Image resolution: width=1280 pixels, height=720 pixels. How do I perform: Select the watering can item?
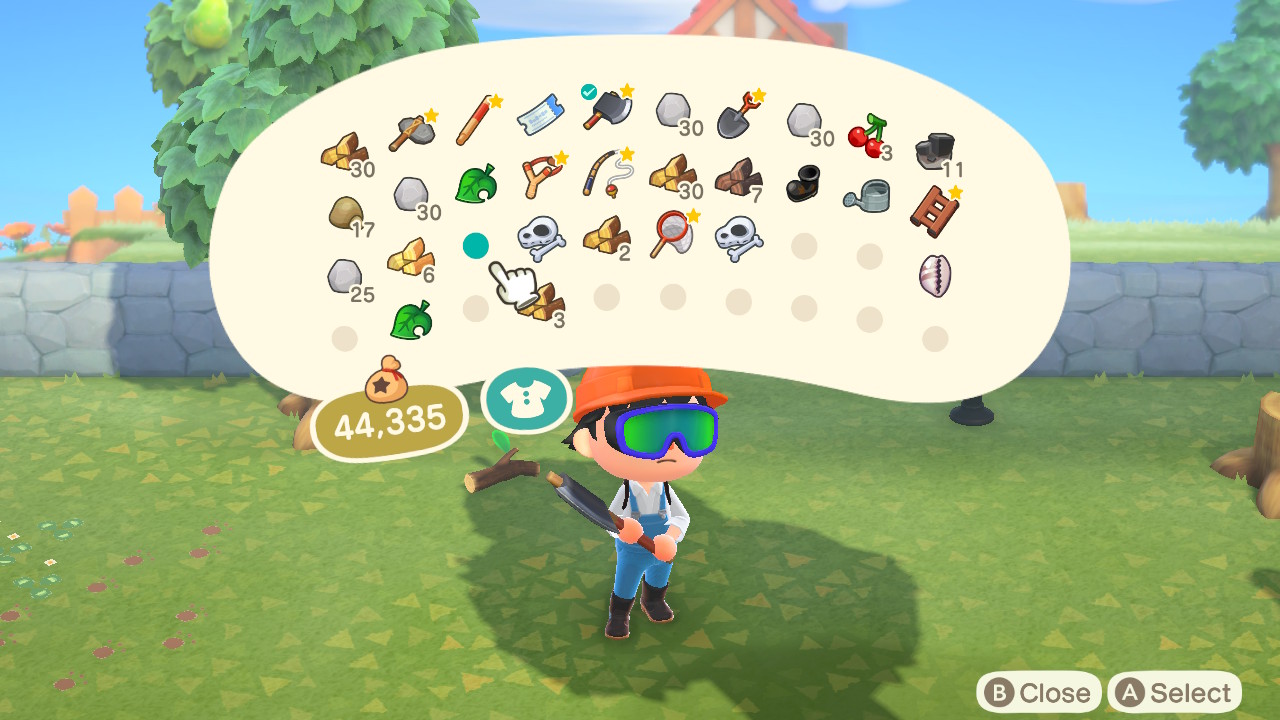pos(866,196)
